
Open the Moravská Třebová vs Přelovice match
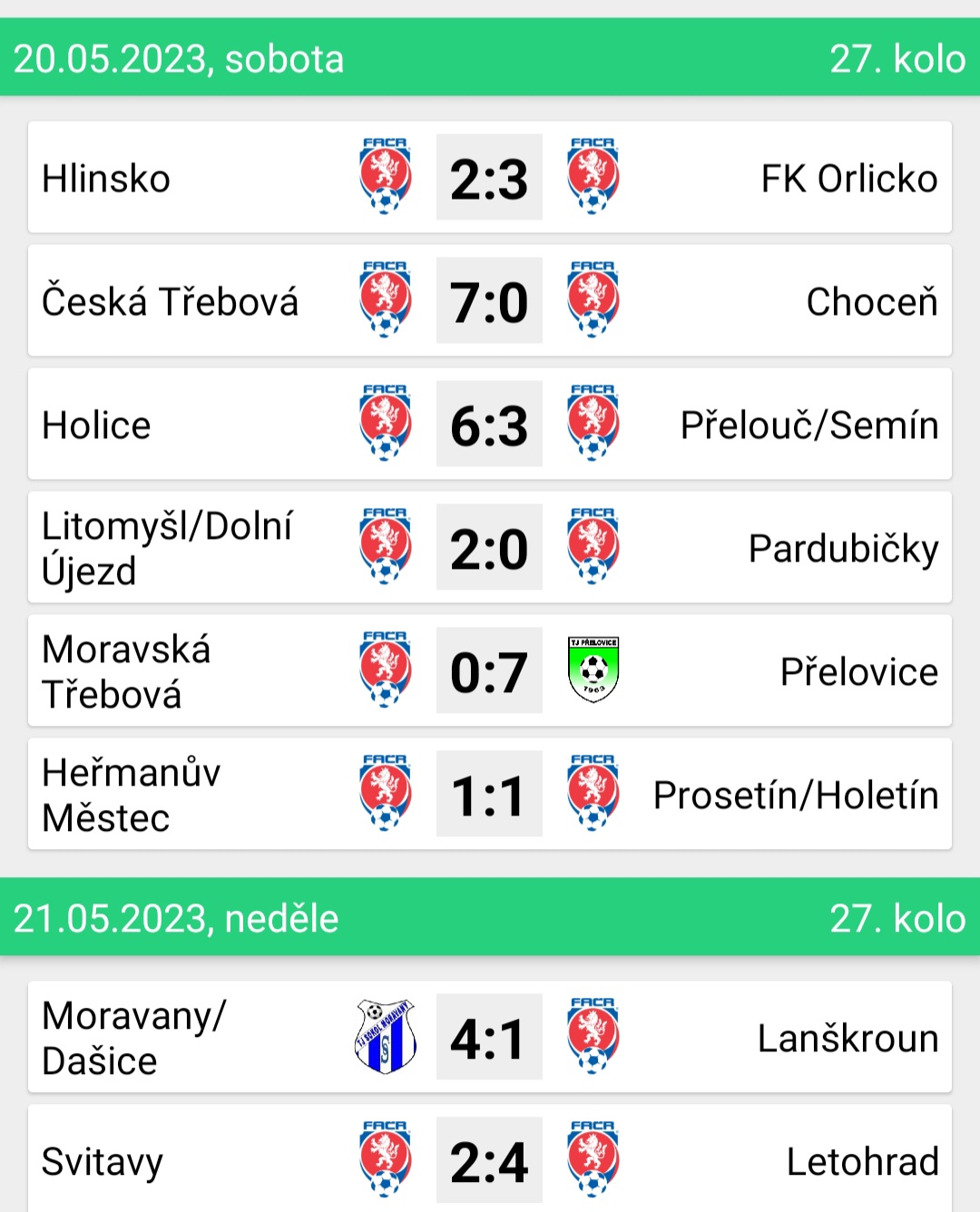click(x=489, y=671)
